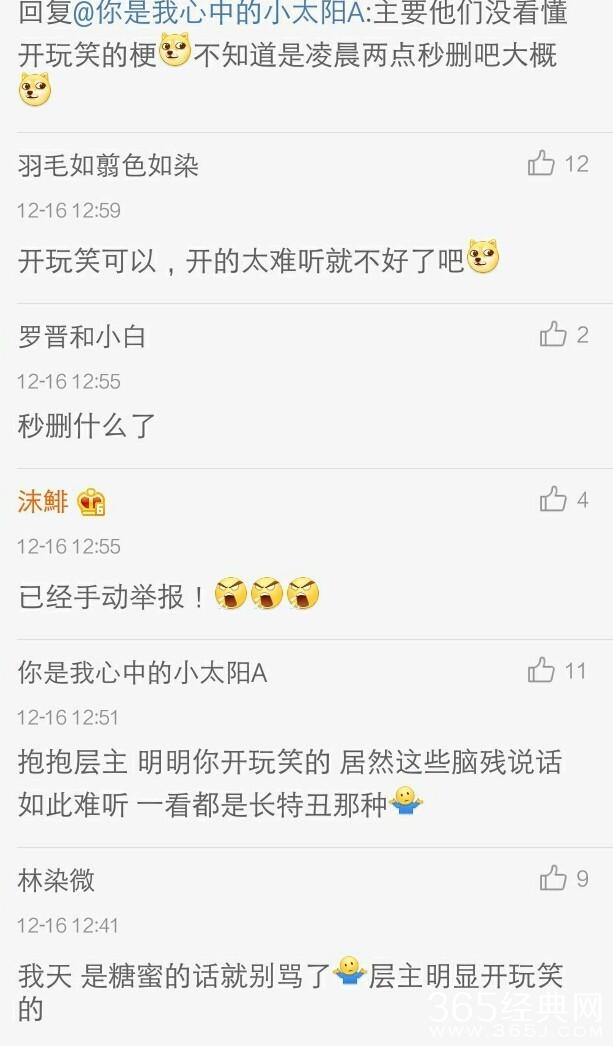Like the comment saying 已经手动举报

553,499
